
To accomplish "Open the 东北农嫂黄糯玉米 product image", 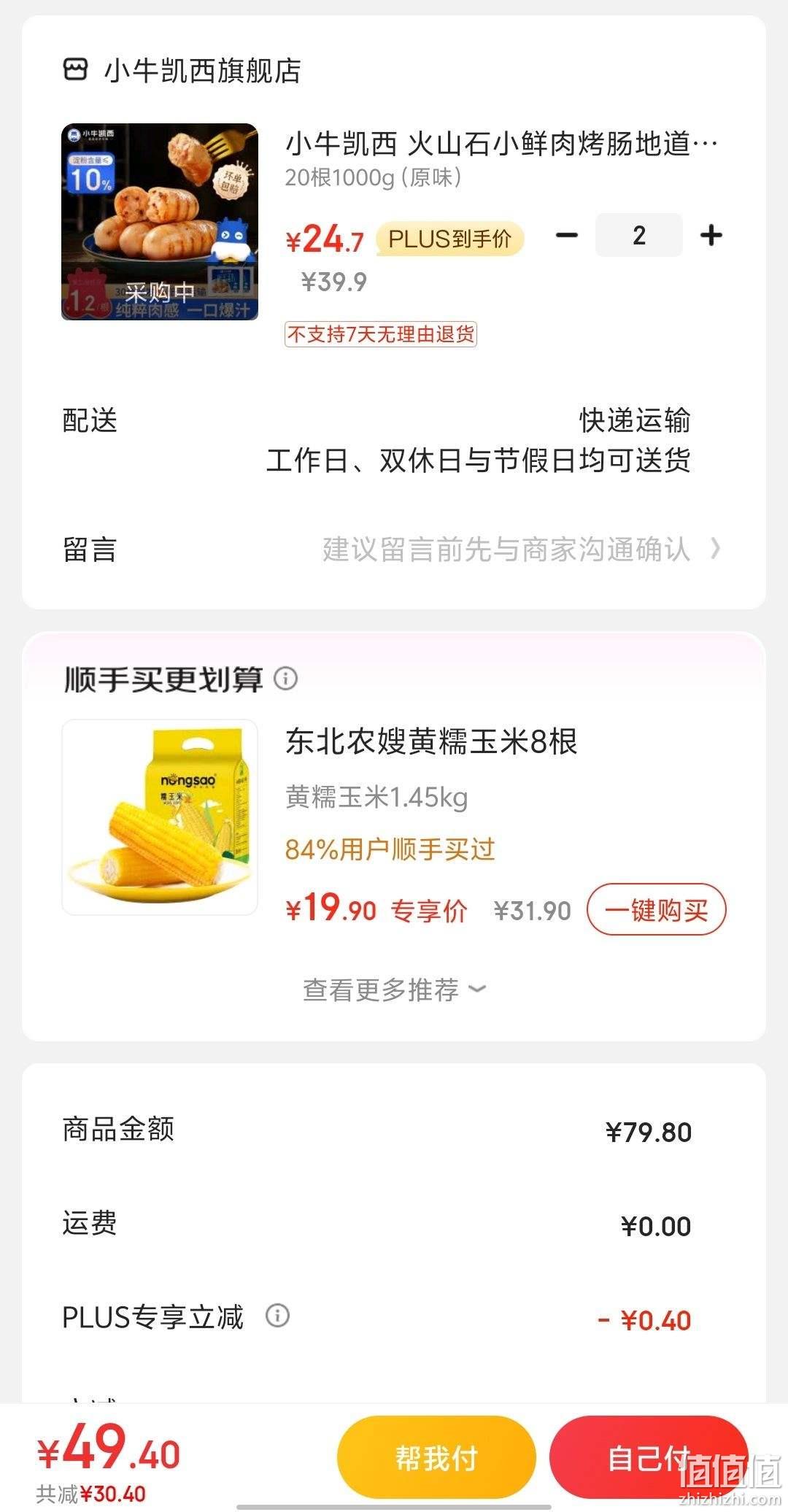I will (160, 817).
